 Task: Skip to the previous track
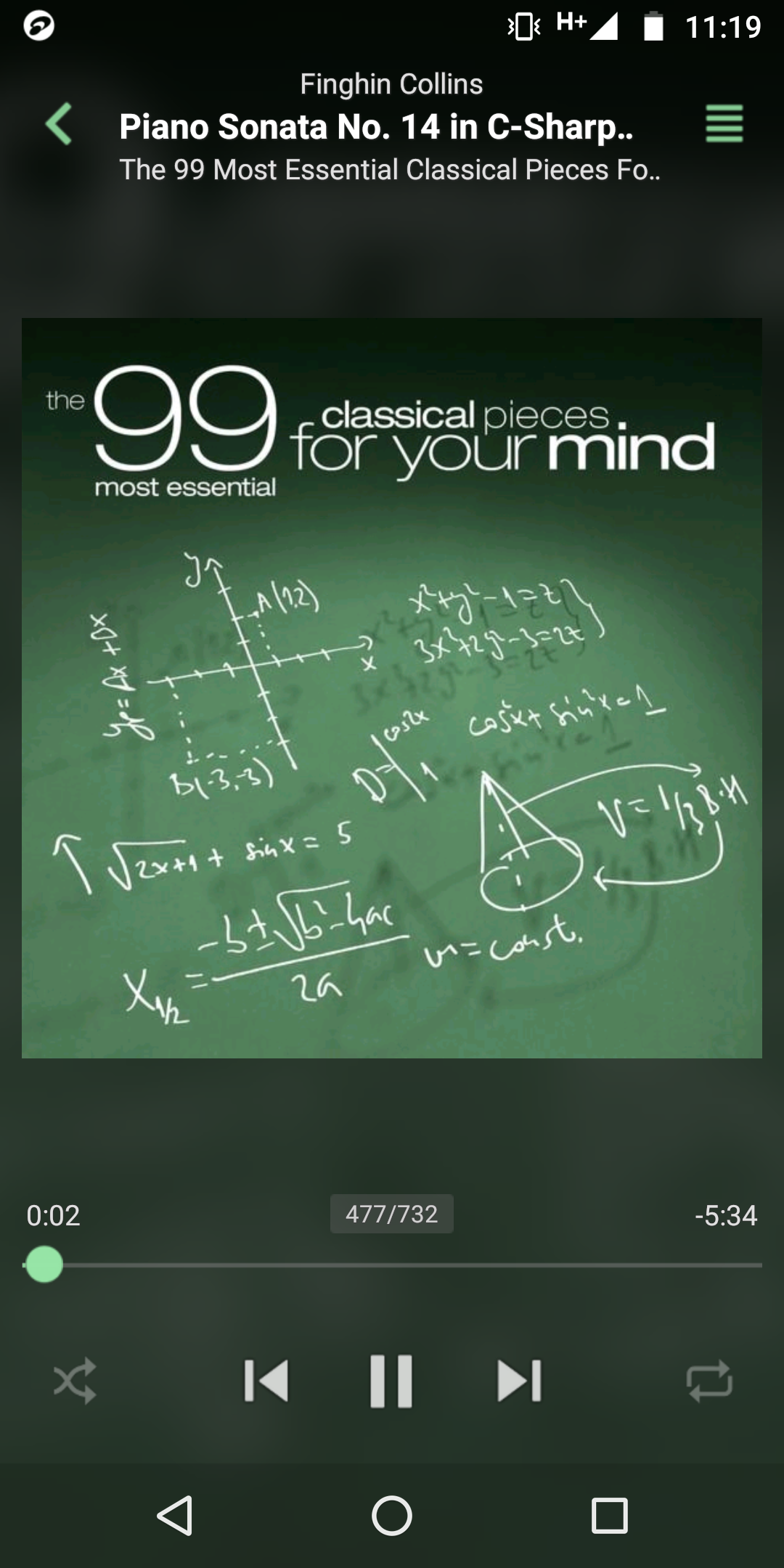pyautogui.click(x=266, y=1380)
